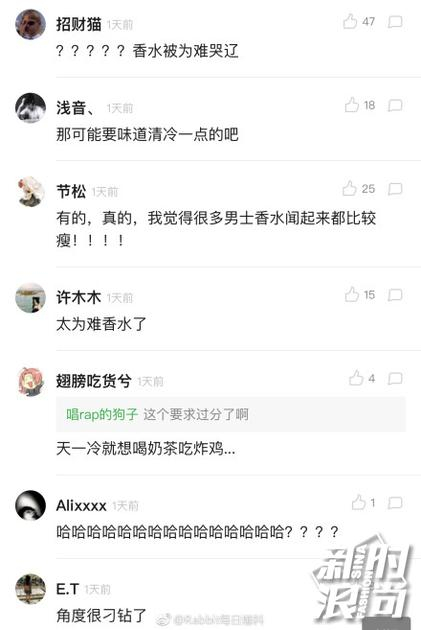Image resolution: width=421 pixels, height=630 pixels.
Task: Like 浅音、's comment
Action: click(x=352, y=105)
